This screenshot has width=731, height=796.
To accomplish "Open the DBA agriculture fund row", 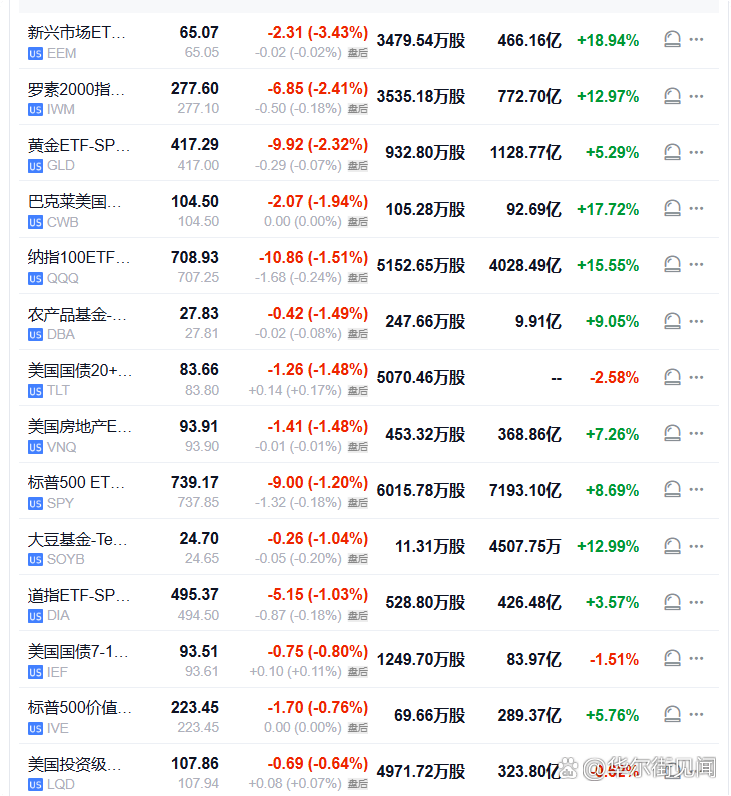I will pyautogui.click(x=369, y=322).
